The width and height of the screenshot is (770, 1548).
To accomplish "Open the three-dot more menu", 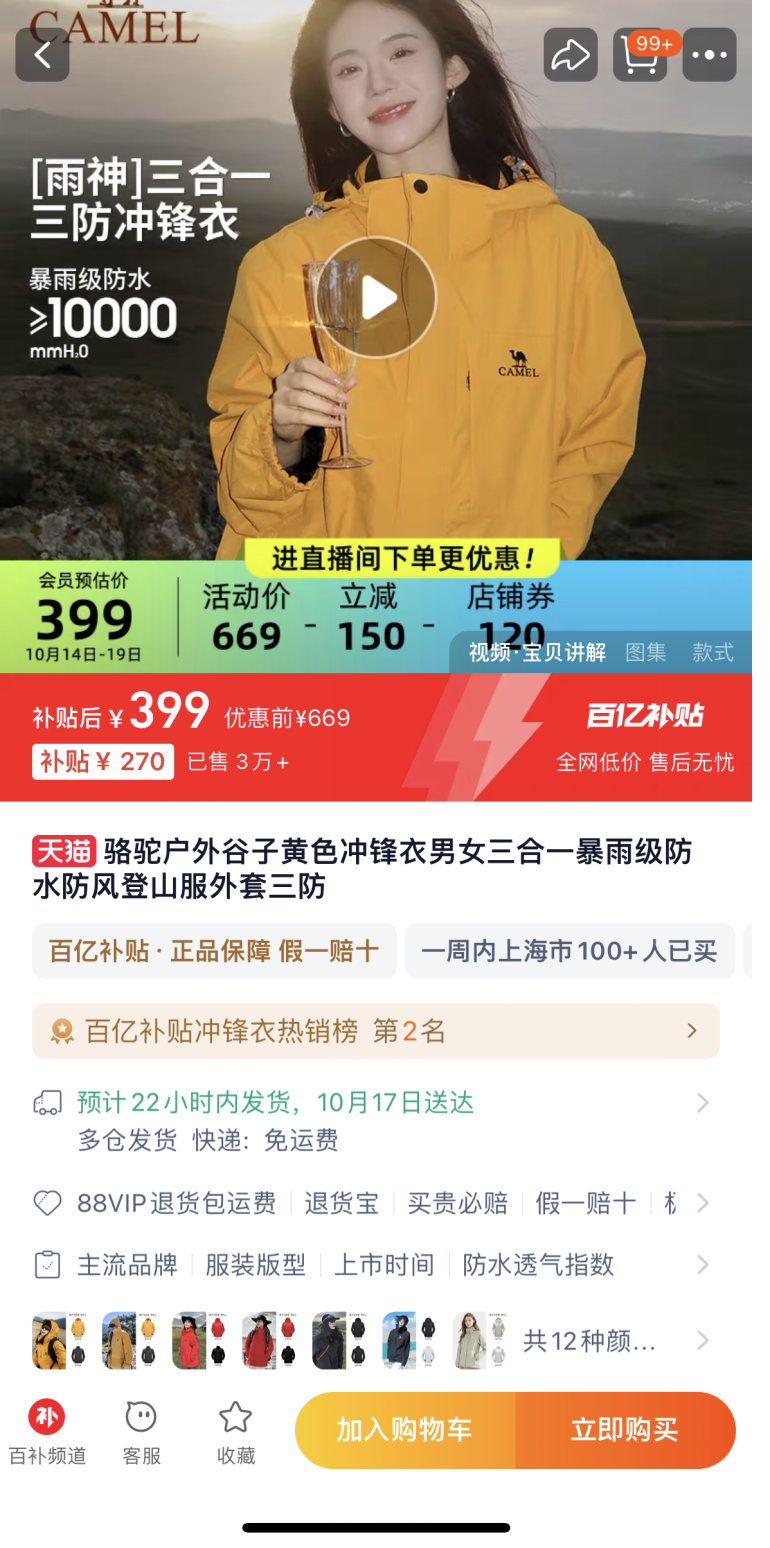I will 709,55.
